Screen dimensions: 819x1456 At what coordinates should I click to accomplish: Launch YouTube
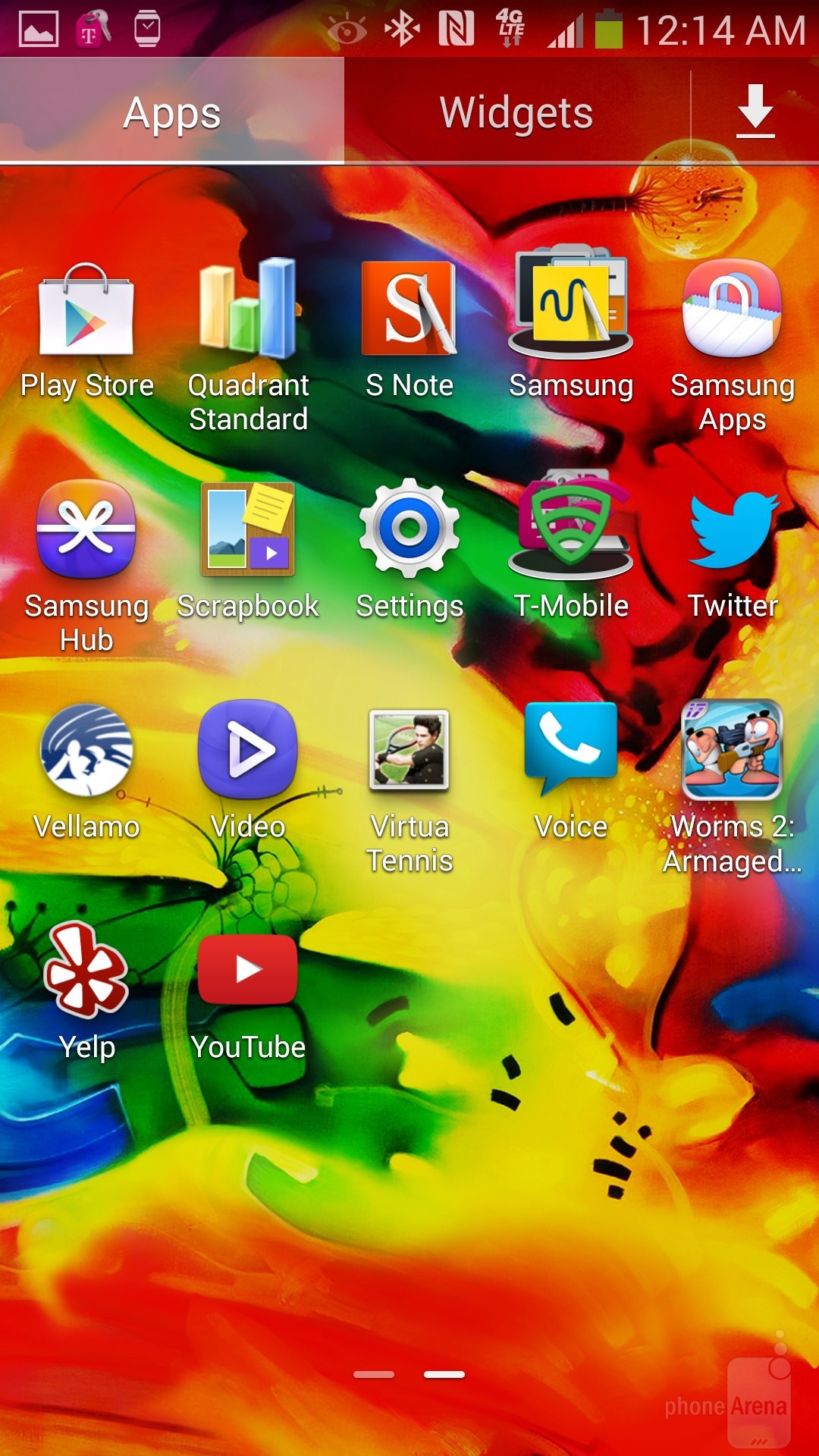pos(248,969)
